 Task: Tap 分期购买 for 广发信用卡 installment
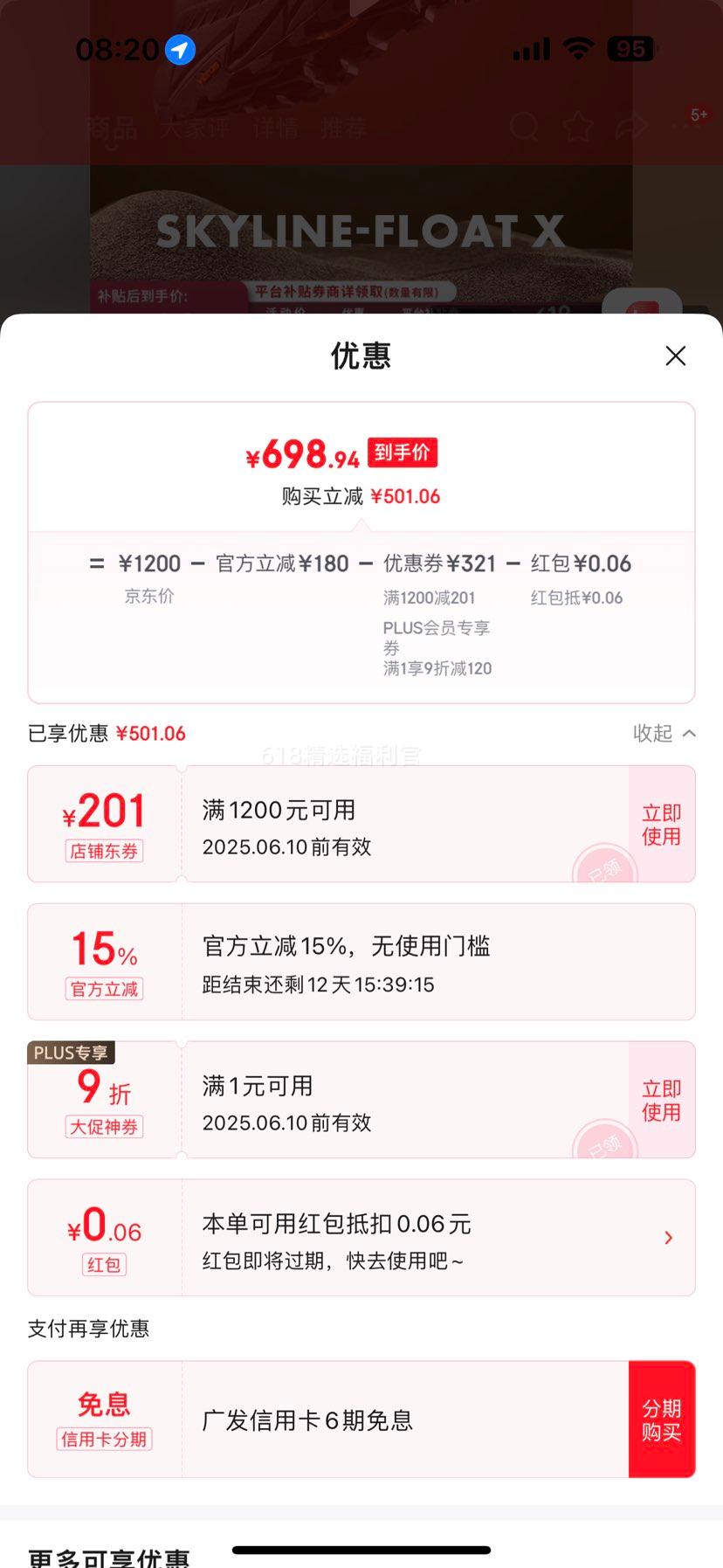pos(661,1419)
